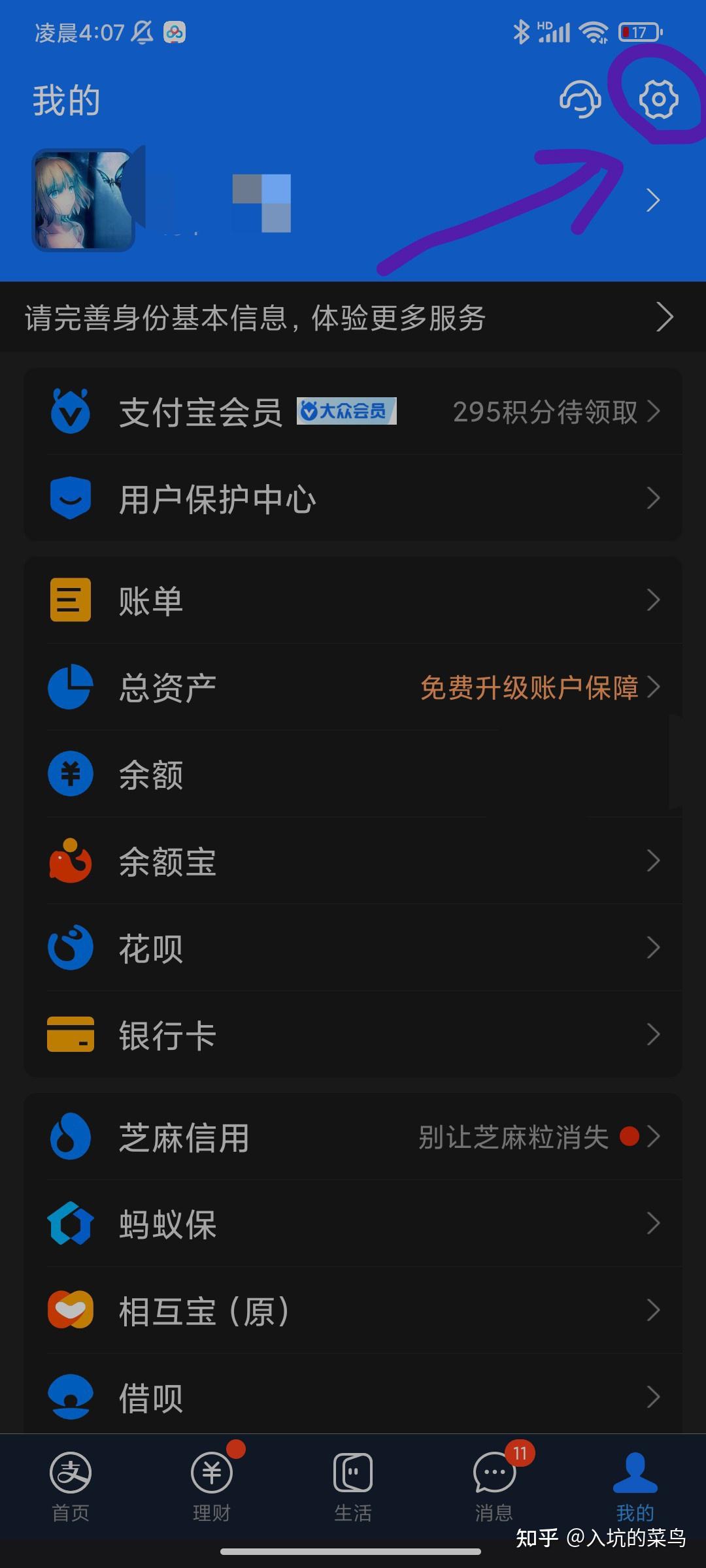
Task: Click the 花呗 Huabei icon
Action: 70,947
